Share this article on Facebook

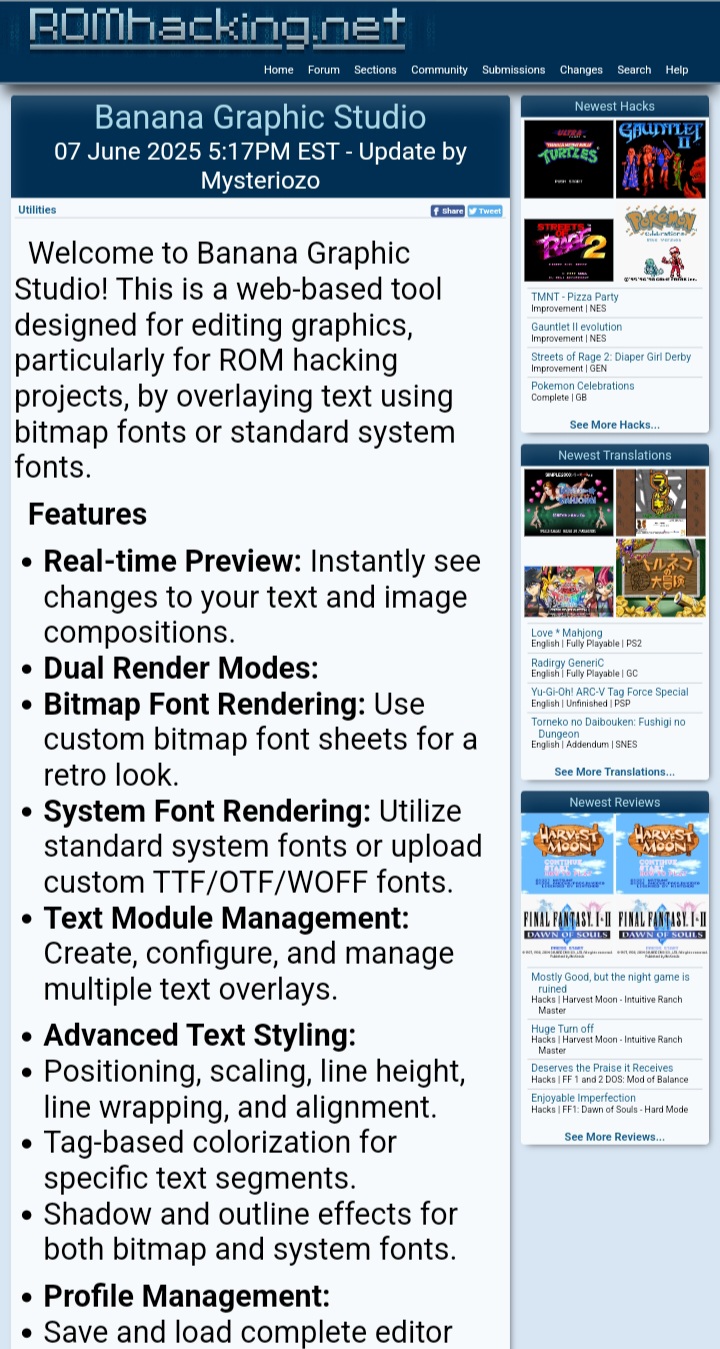click(448, 211)
